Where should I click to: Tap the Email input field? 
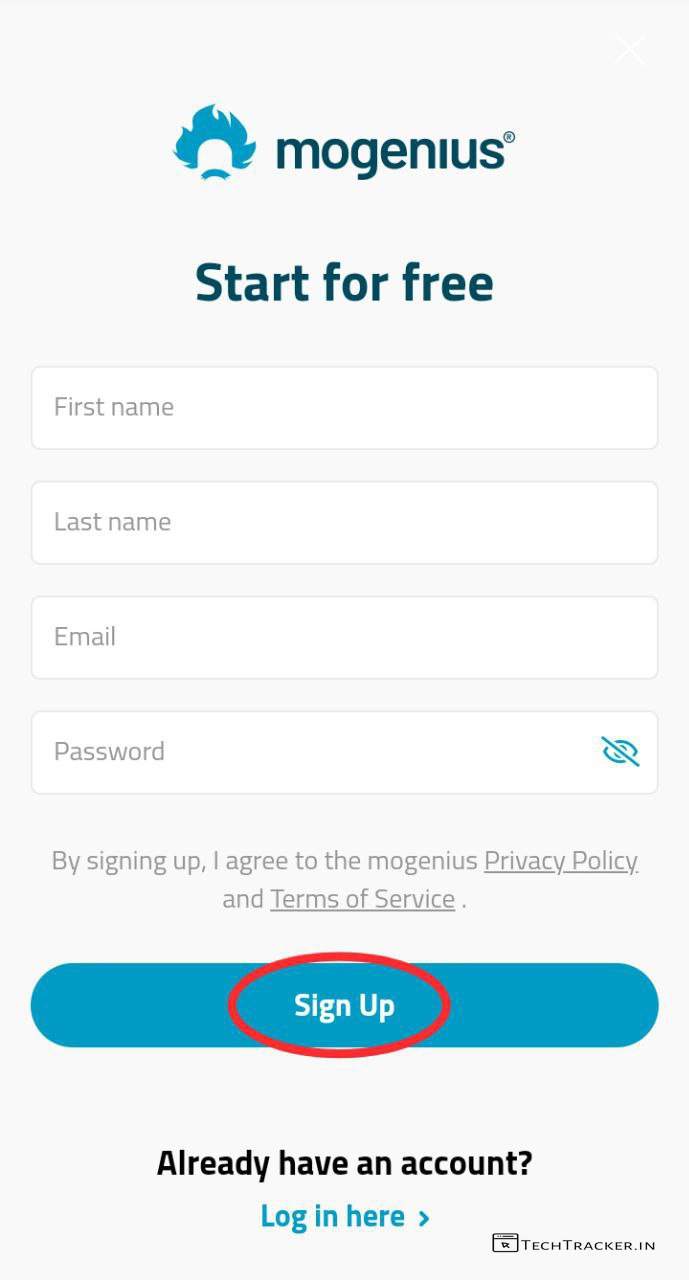344,638
